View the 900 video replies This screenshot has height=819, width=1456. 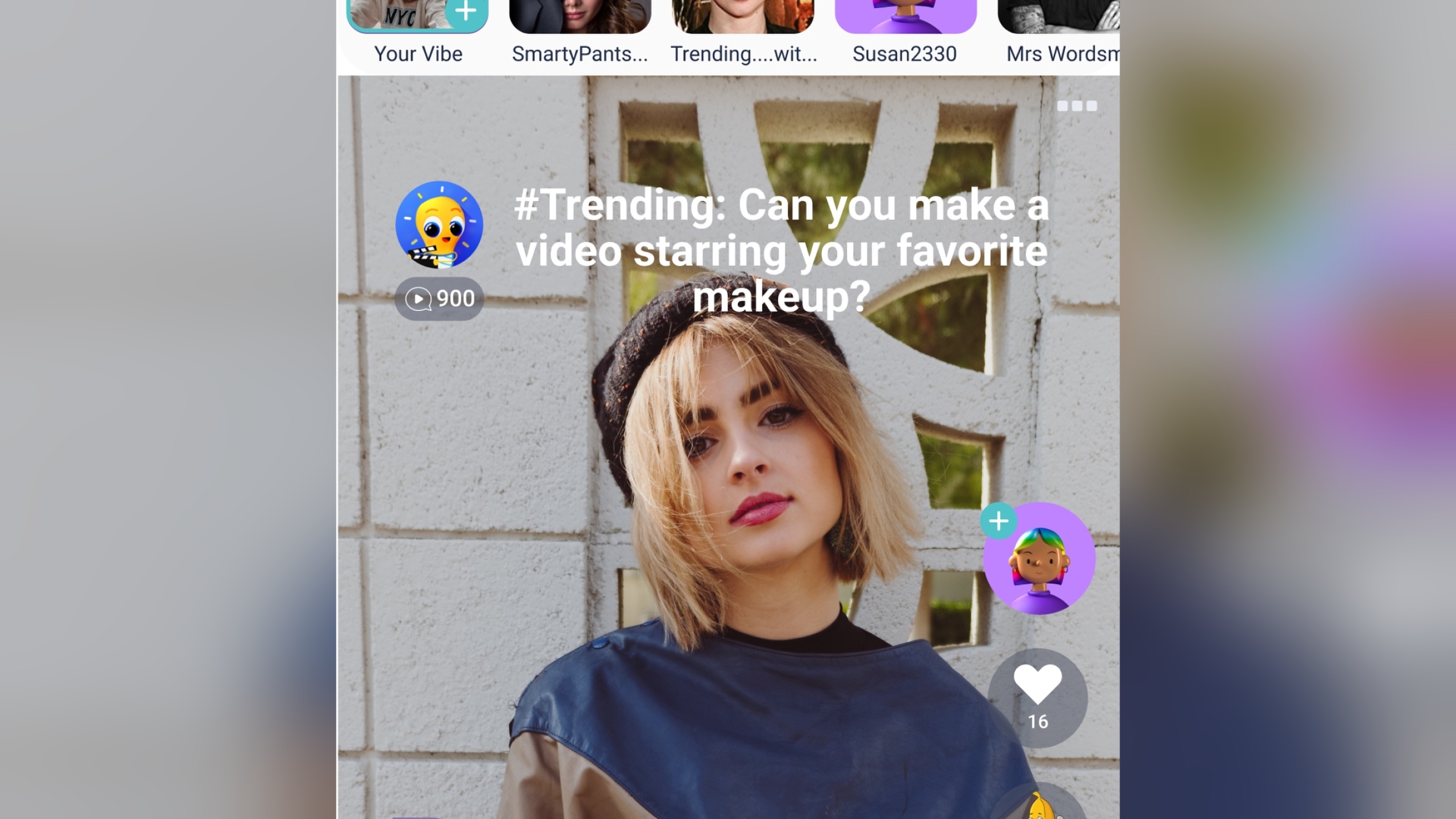440,299
